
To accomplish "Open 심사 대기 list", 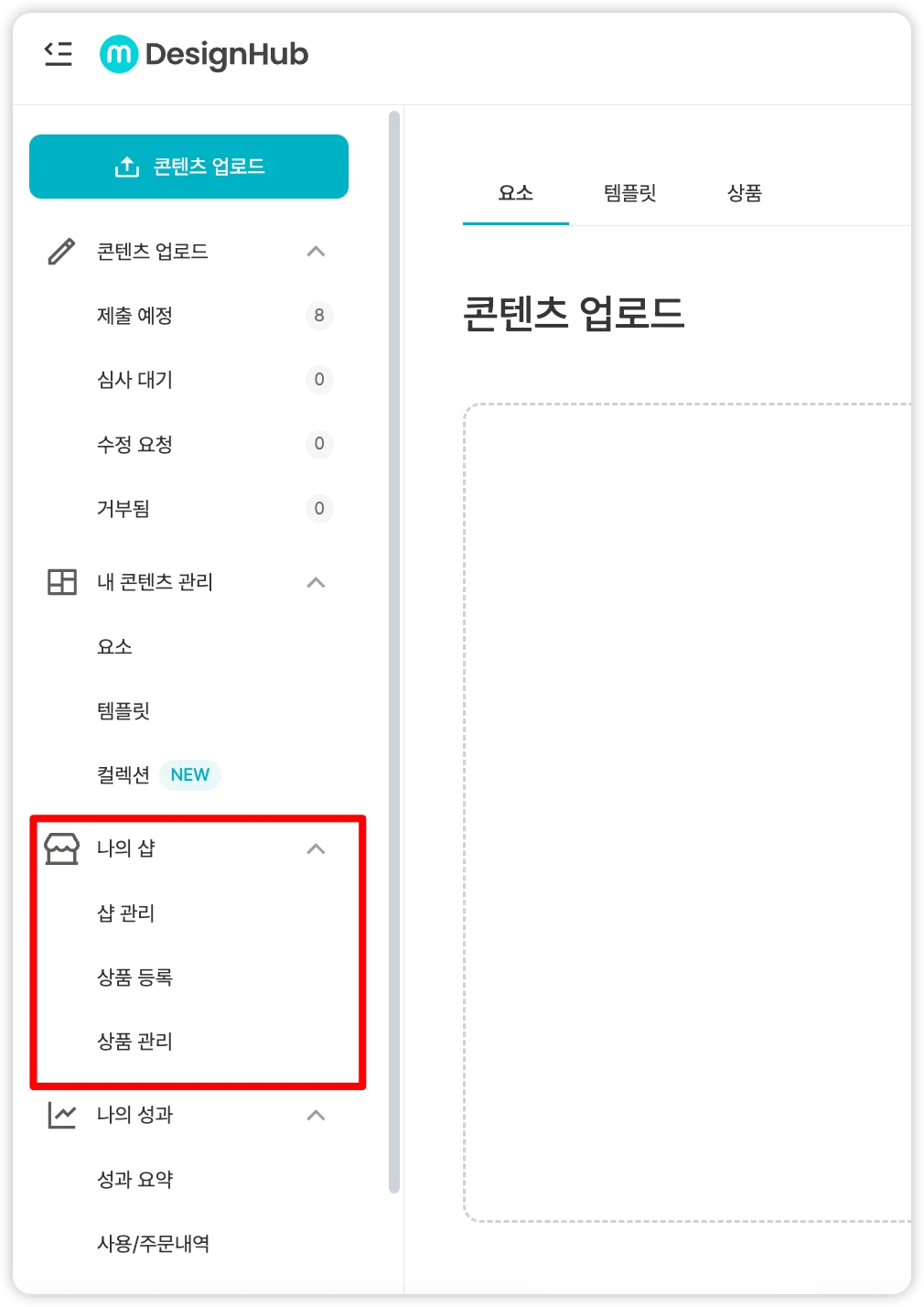I will click(x=134, y=380).
